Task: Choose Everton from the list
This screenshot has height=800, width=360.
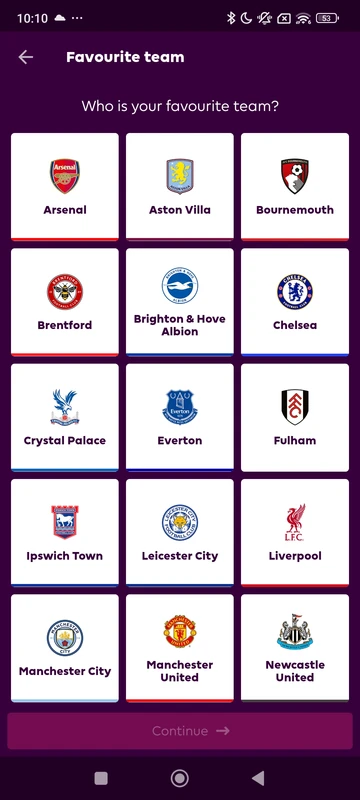Action: pyautogui.click(x=179, y=417)
